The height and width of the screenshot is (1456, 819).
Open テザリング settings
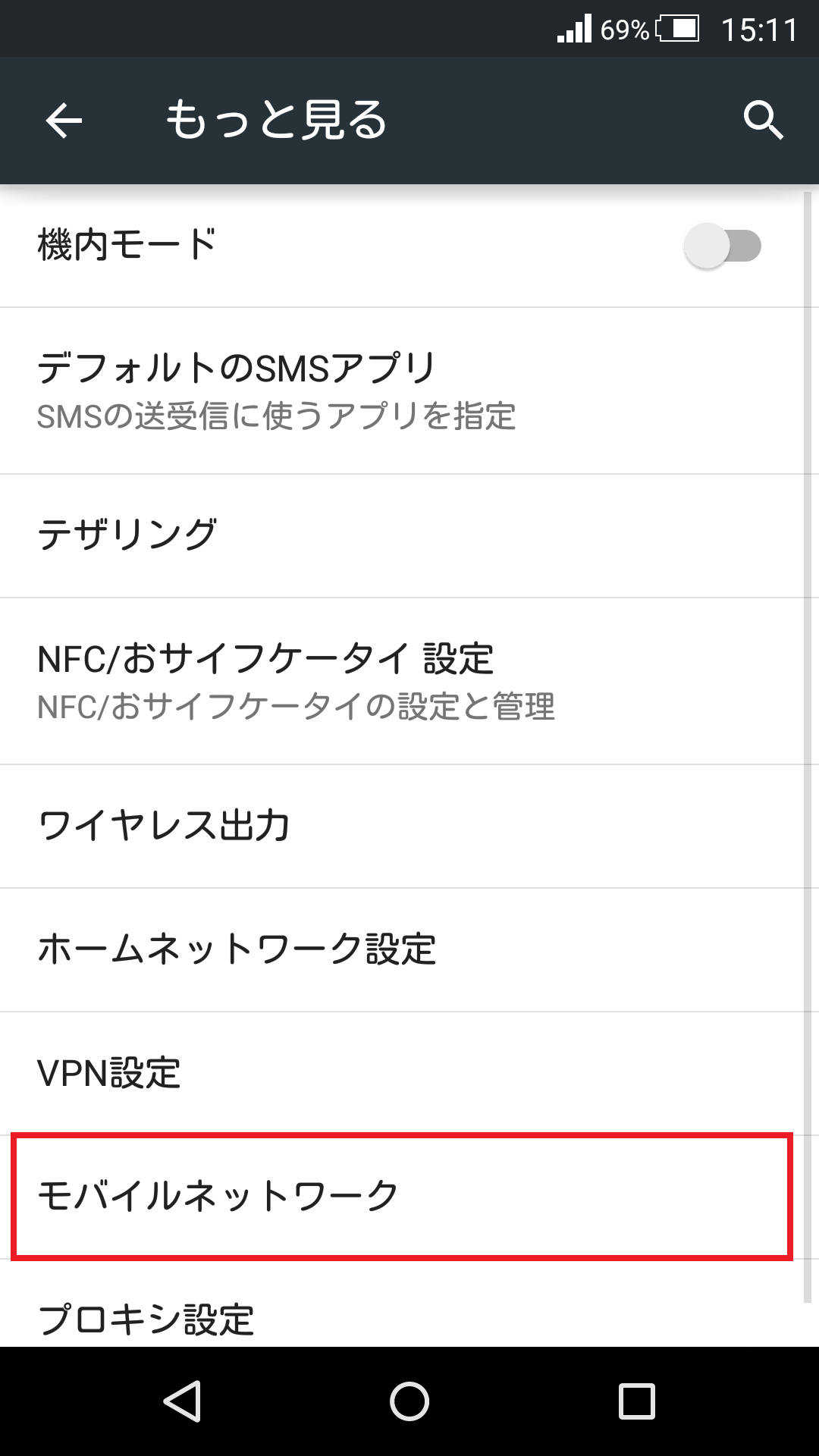point(402,535)
